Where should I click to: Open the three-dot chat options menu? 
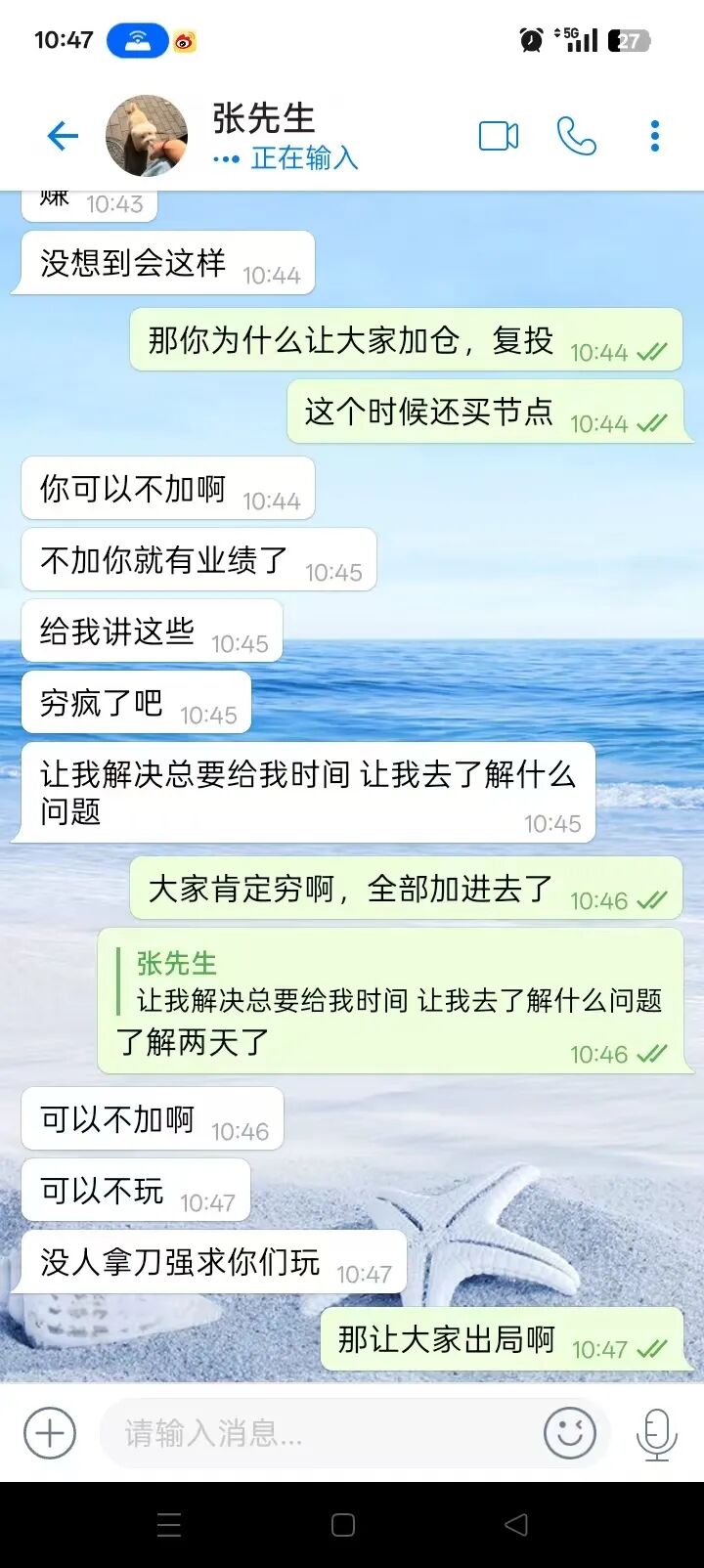tap(652, 136)
